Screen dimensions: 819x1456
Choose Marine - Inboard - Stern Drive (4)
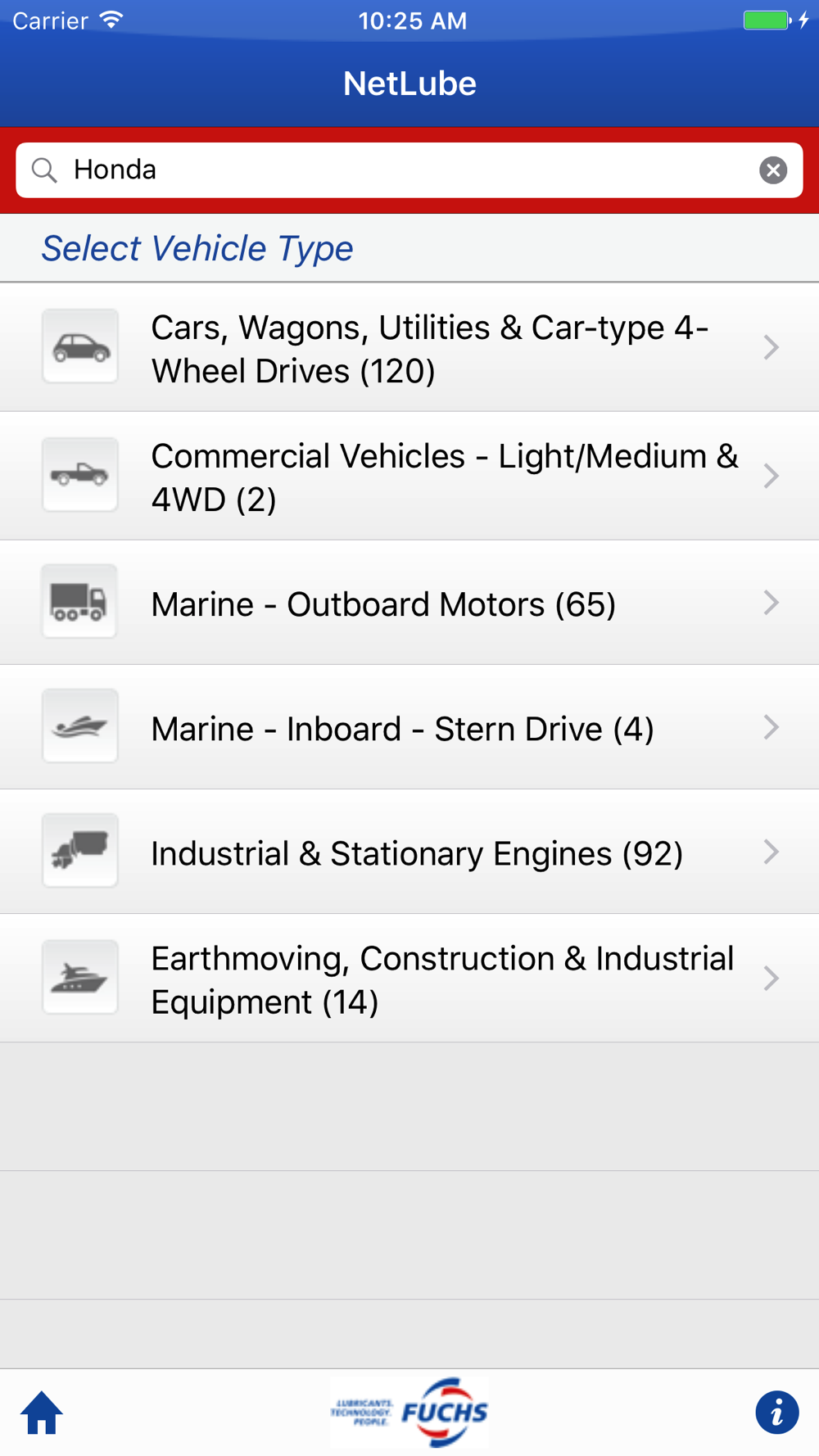click(x=409, y=728)
